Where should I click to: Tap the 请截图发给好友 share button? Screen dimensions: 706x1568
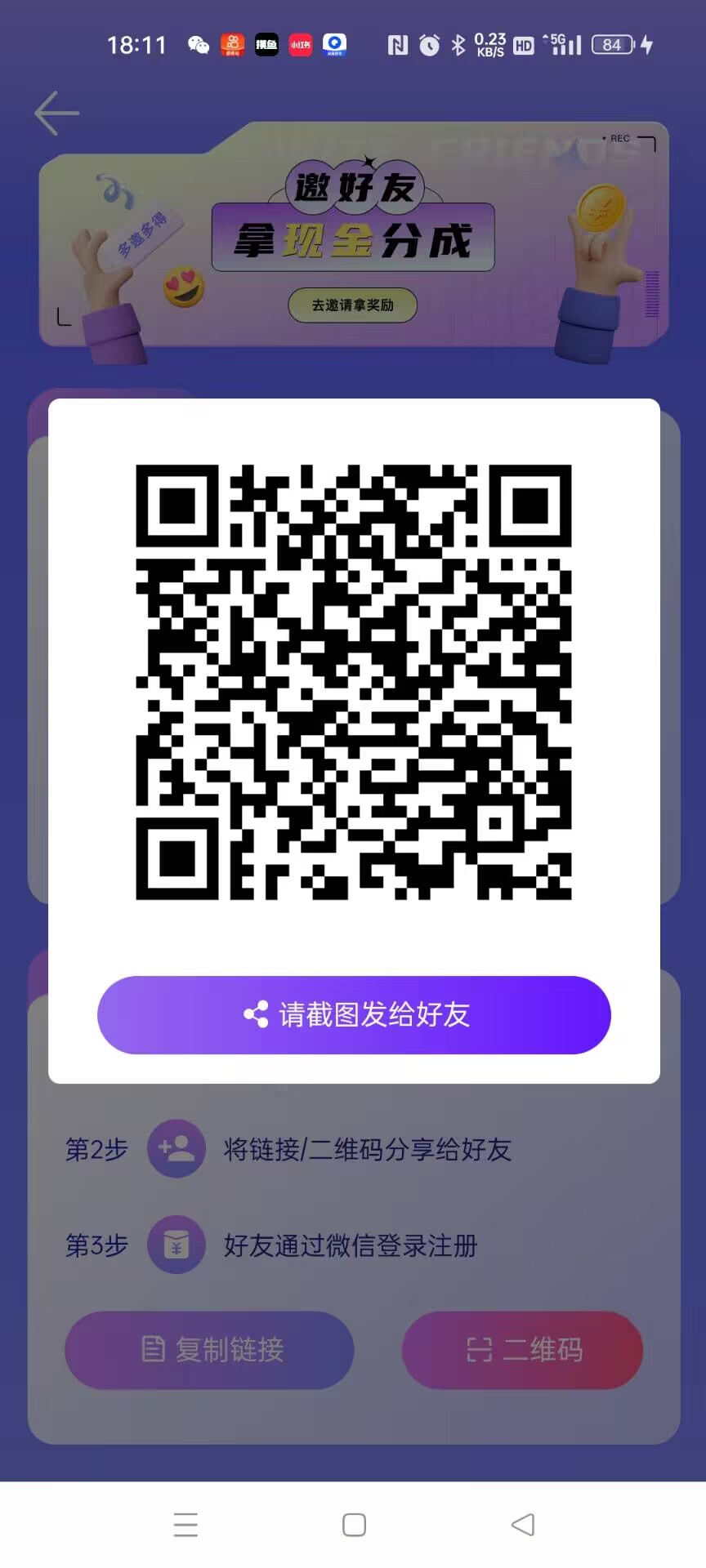(354, 1014)
